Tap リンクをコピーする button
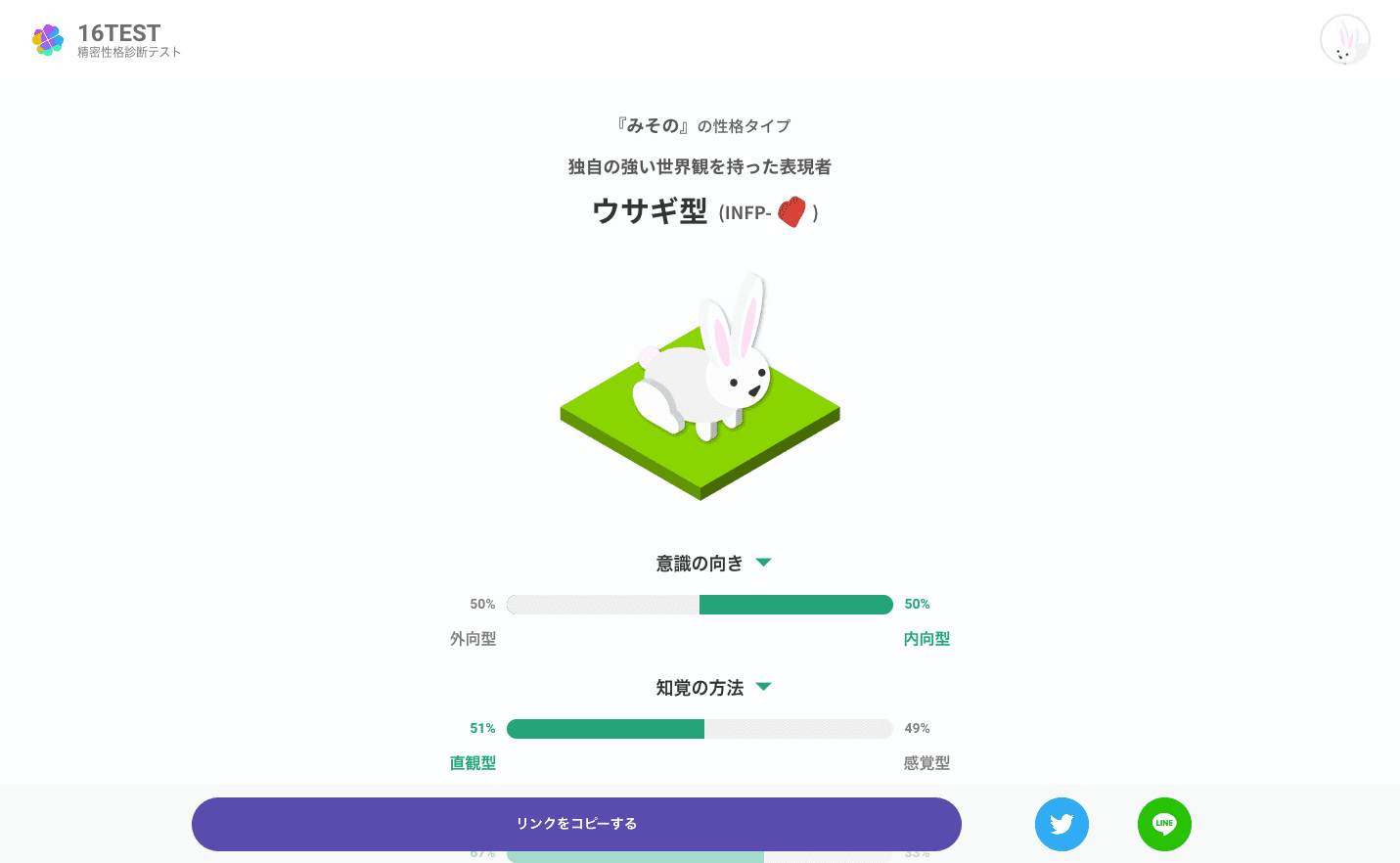 [576, 824]
